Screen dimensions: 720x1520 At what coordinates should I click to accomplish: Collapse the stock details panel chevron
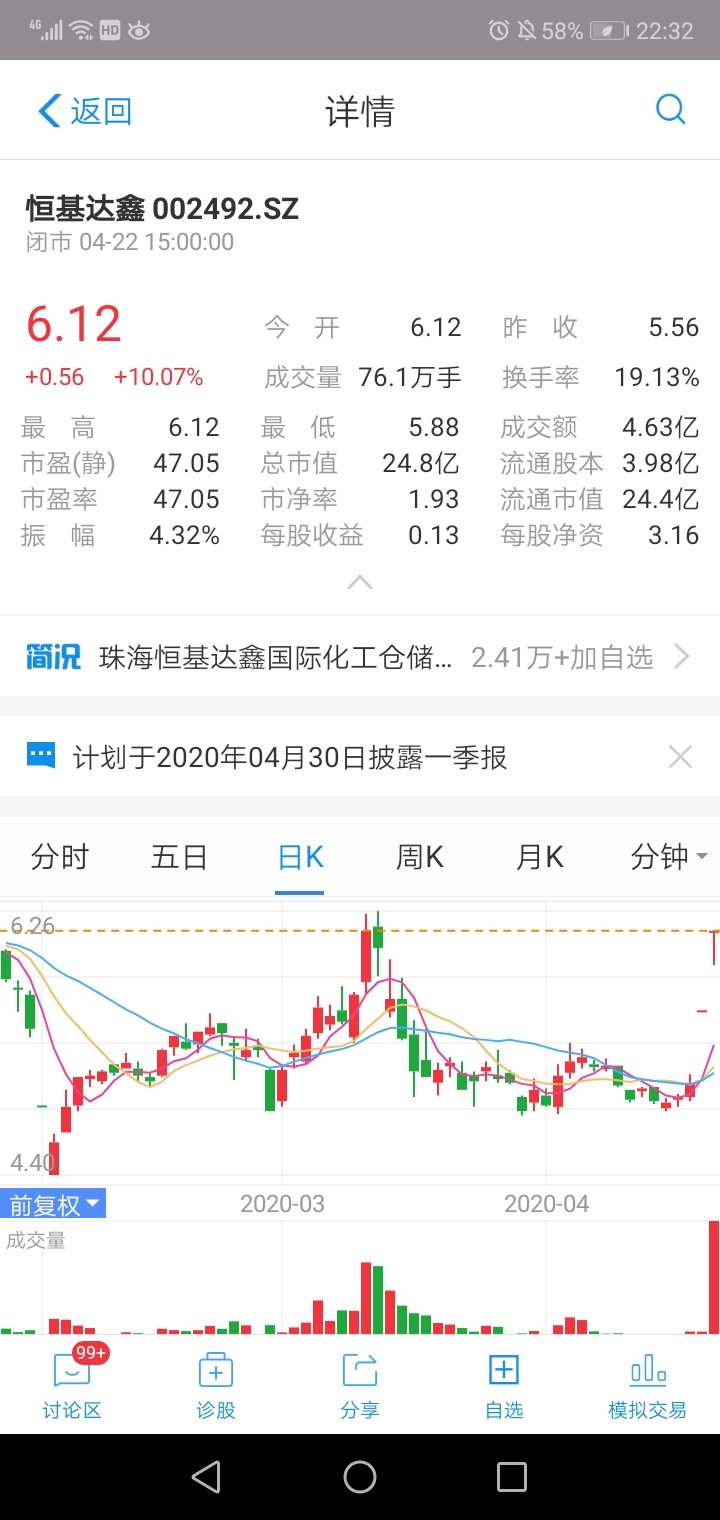pos(359,583)
